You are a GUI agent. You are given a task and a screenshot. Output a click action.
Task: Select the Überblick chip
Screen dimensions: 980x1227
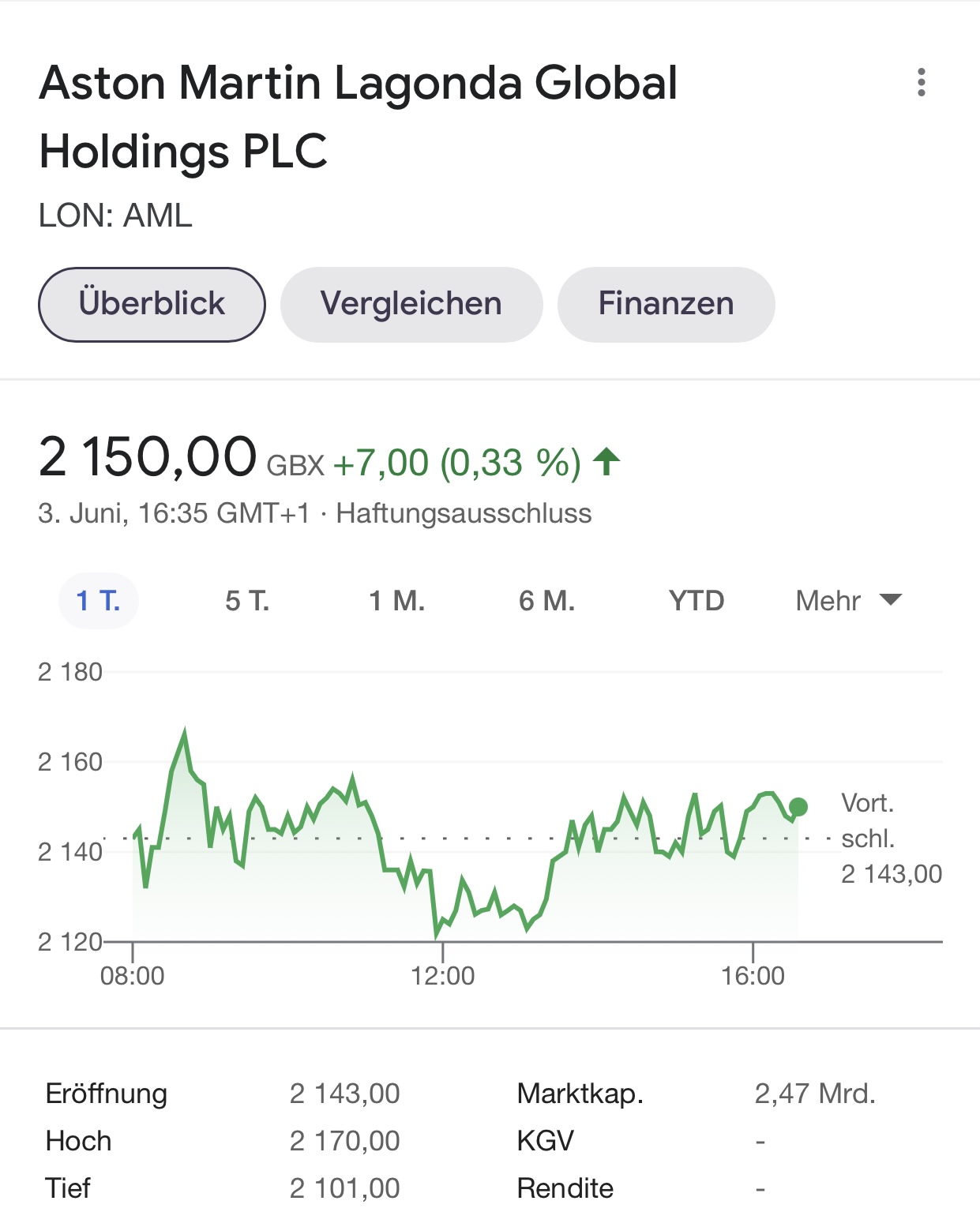152,304
